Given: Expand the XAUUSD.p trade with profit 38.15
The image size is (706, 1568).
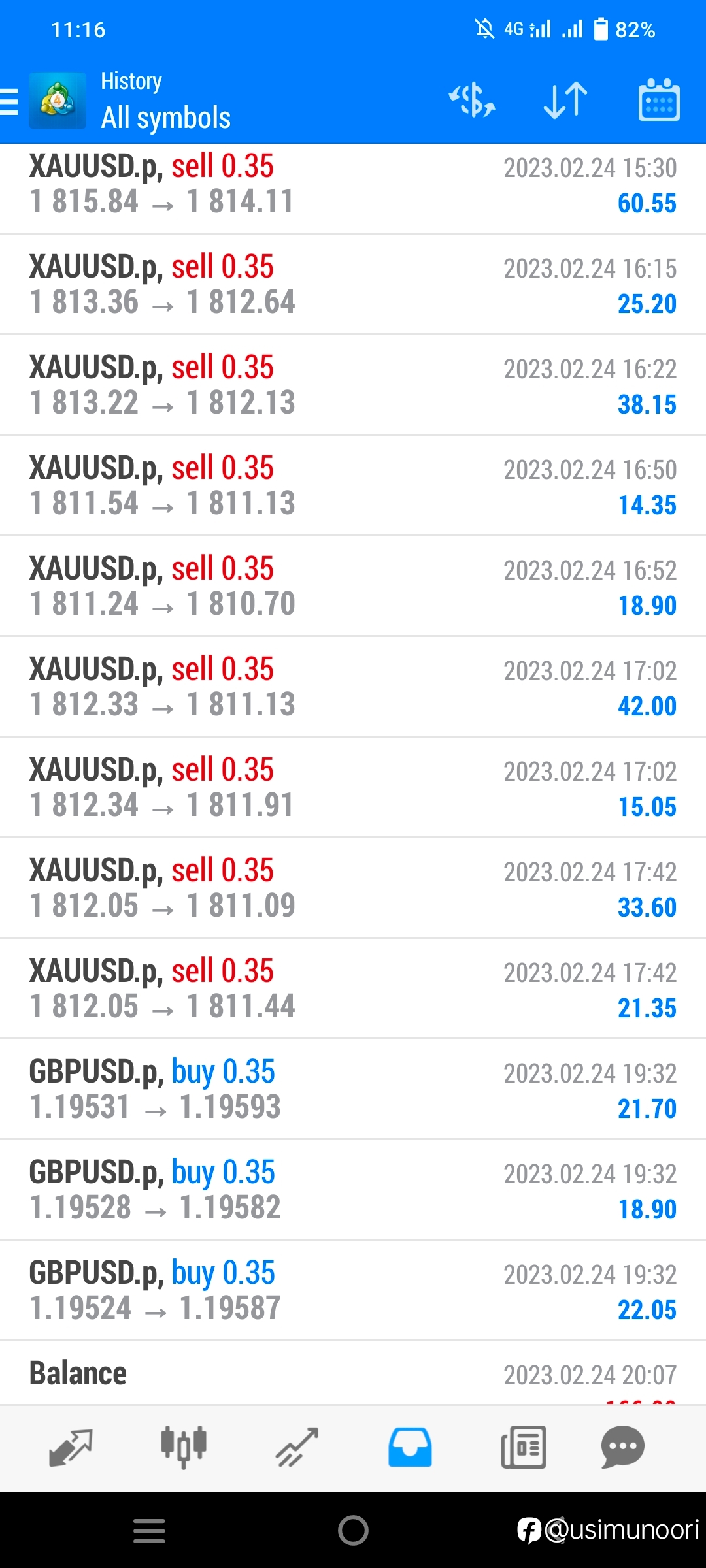Looking at the screenshot, I should [x=353, y=385].
